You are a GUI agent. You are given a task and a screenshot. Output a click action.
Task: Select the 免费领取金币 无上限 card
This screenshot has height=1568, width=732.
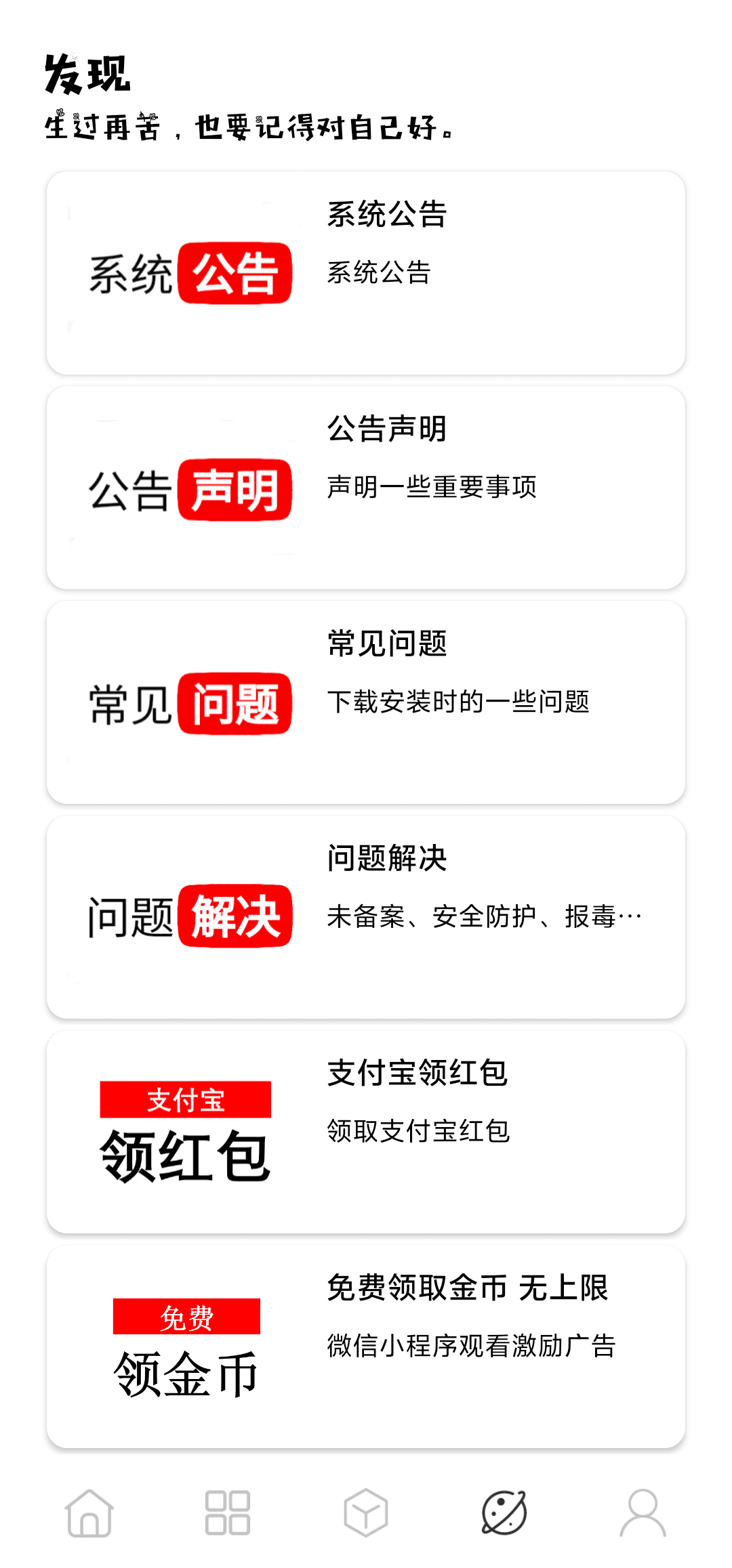point(366,1347)
